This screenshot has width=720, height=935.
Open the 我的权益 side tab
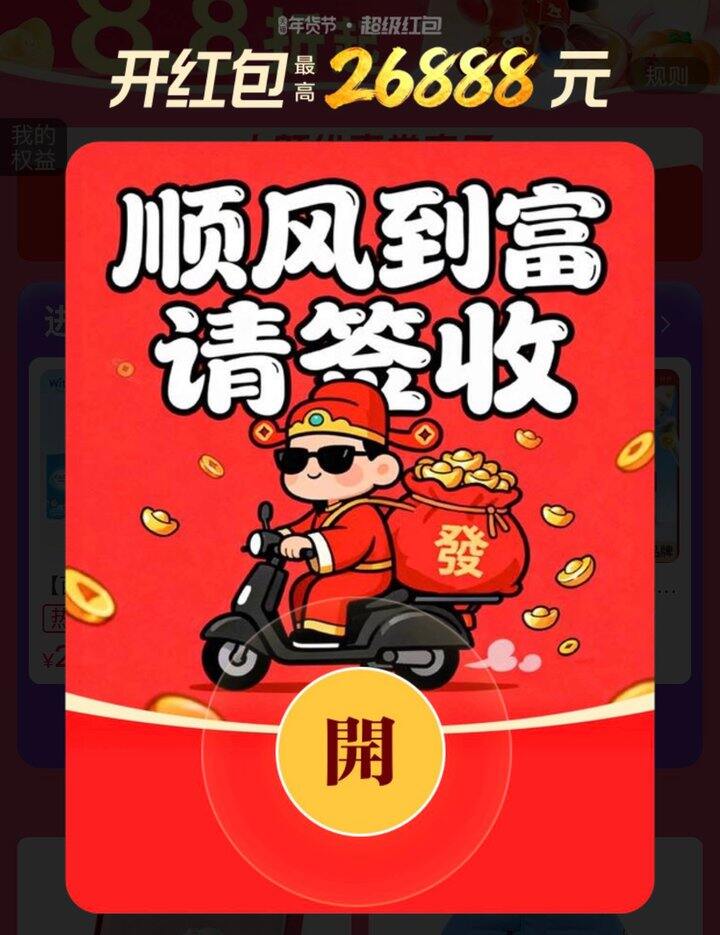[33, 147]
